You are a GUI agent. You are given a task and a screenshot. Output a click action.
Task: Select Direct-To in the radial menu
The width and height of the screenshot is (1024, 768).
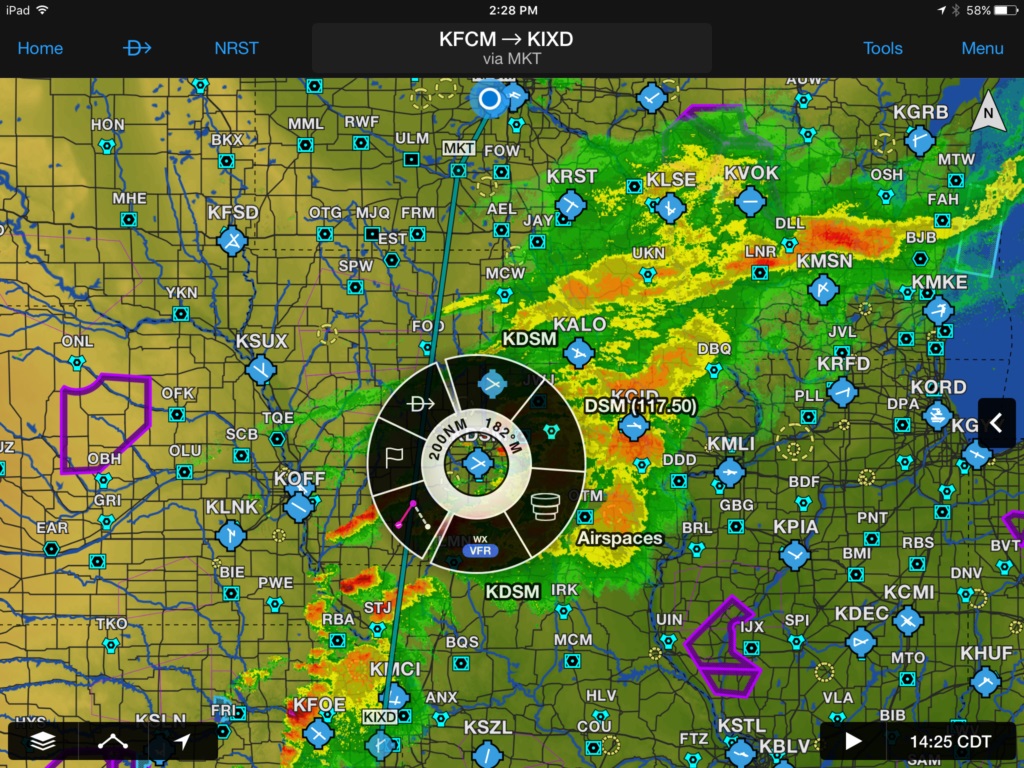pyautogui.click(x=419, y=404)
